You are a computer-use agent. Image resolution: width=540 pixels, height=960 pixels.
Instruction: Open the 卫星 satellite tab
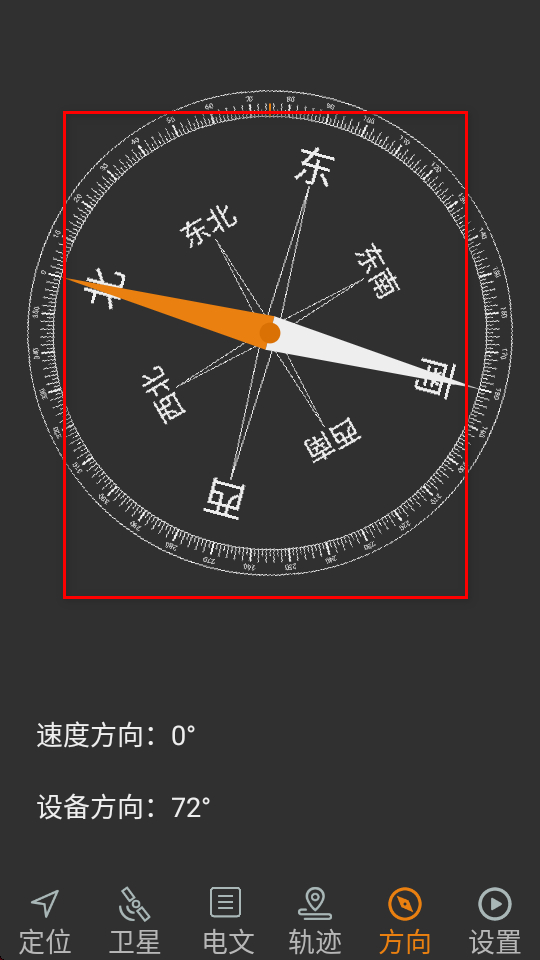coord(135,921)
